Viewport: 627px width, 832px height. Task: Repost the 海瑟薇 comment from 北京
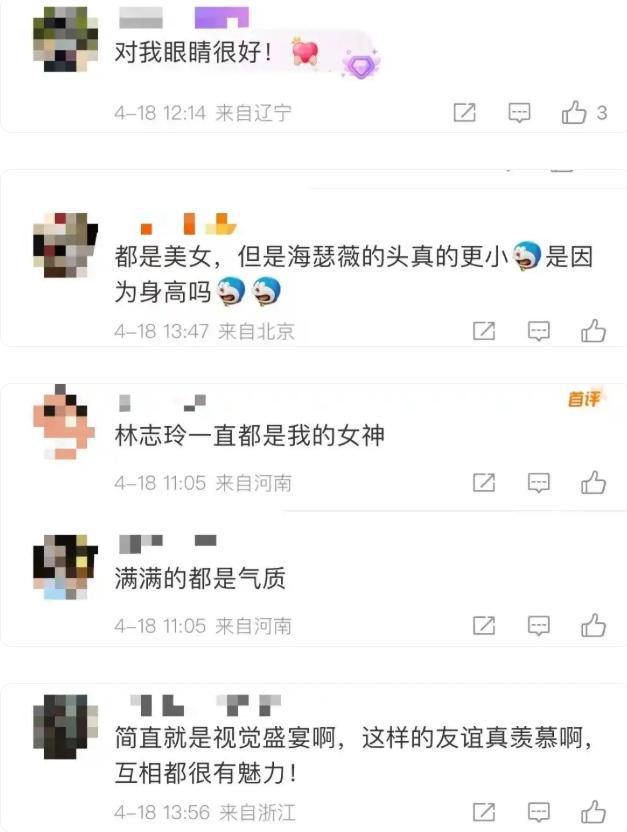pos(484,331)
